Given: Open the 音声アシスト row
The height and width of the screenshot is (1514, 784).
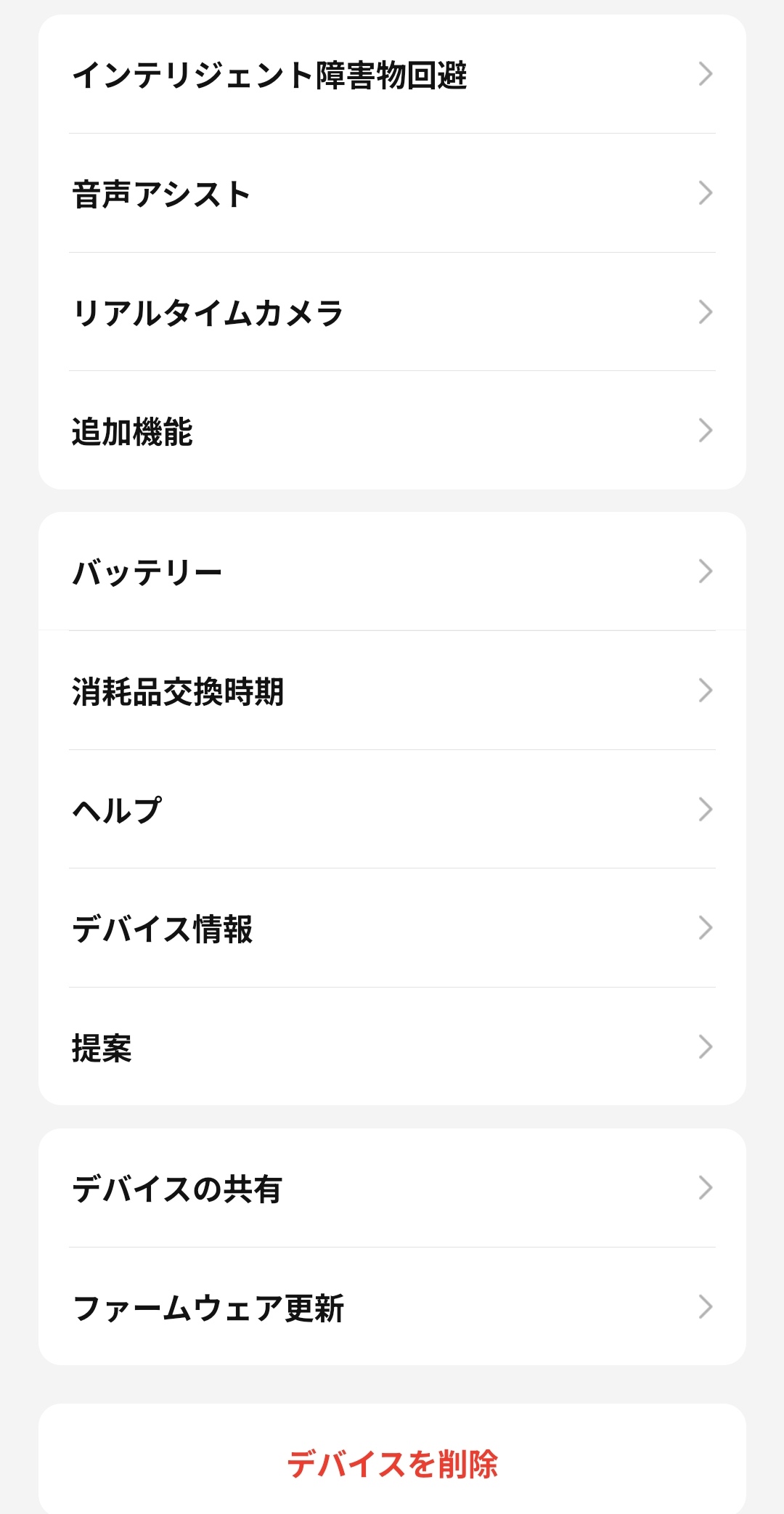Looking at the screenshot, I should pos(392,194).
